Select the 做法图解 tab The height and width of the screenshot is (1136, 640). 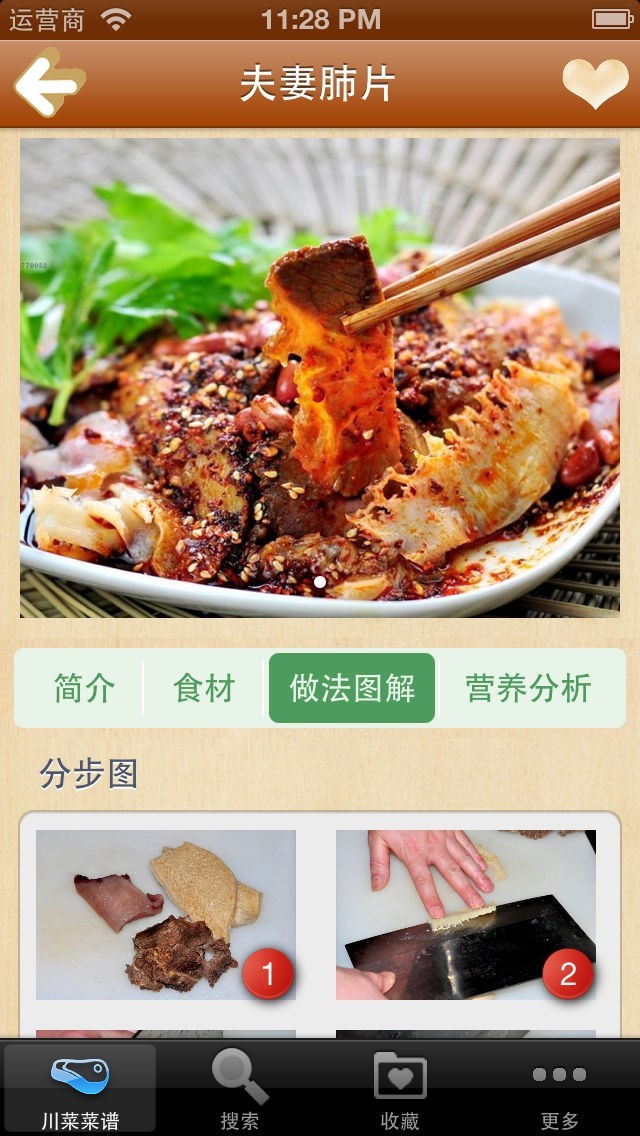tap(352, 688)
